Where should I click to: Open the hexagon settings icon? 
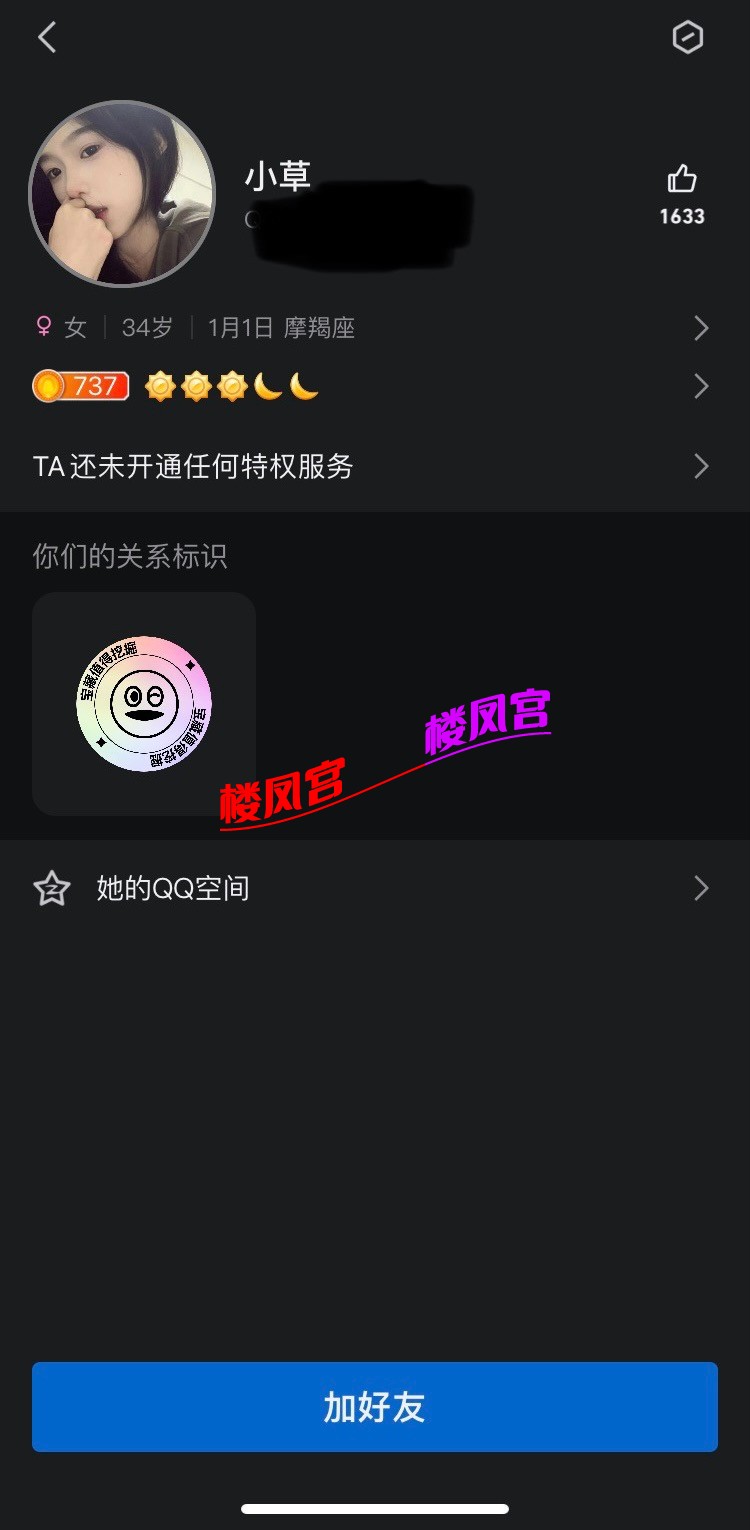click(x=687, y=38)
